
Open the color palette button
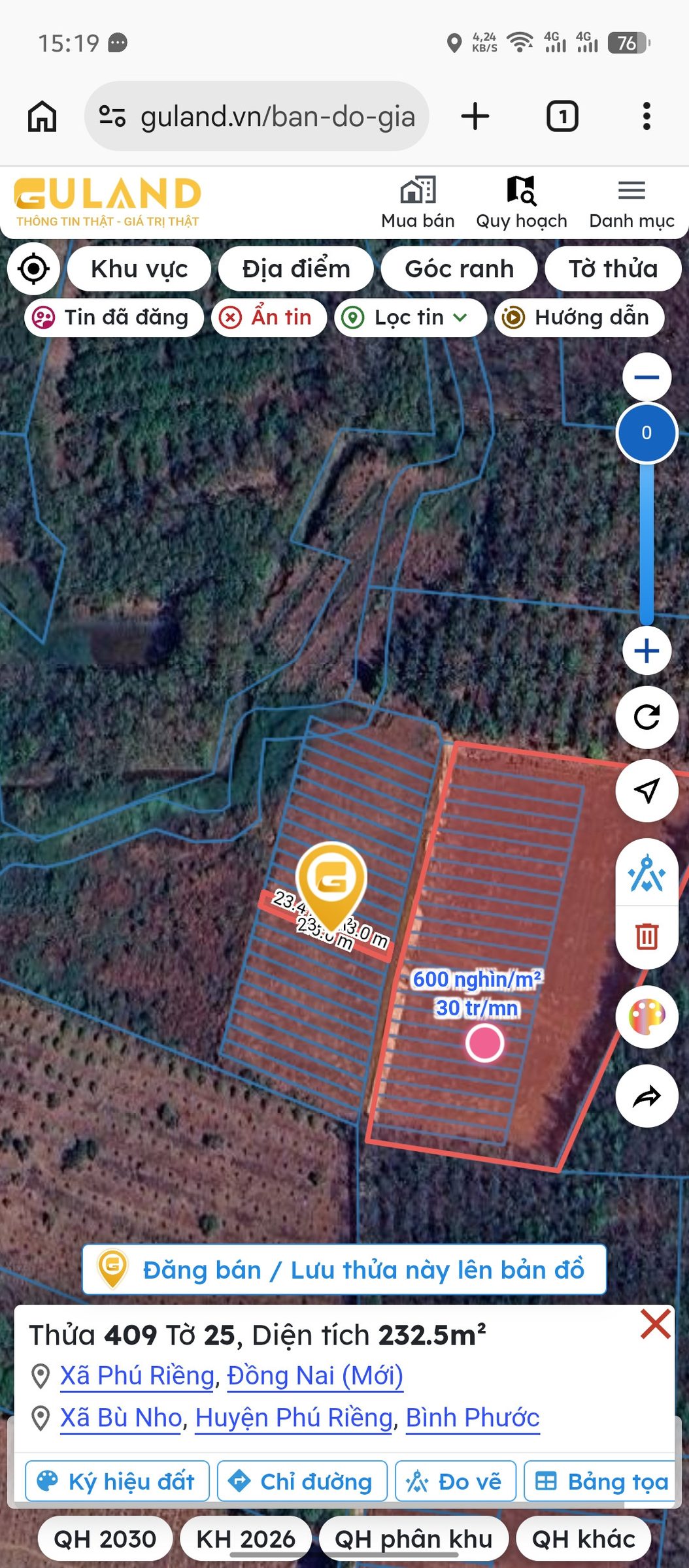(647, 1017)
